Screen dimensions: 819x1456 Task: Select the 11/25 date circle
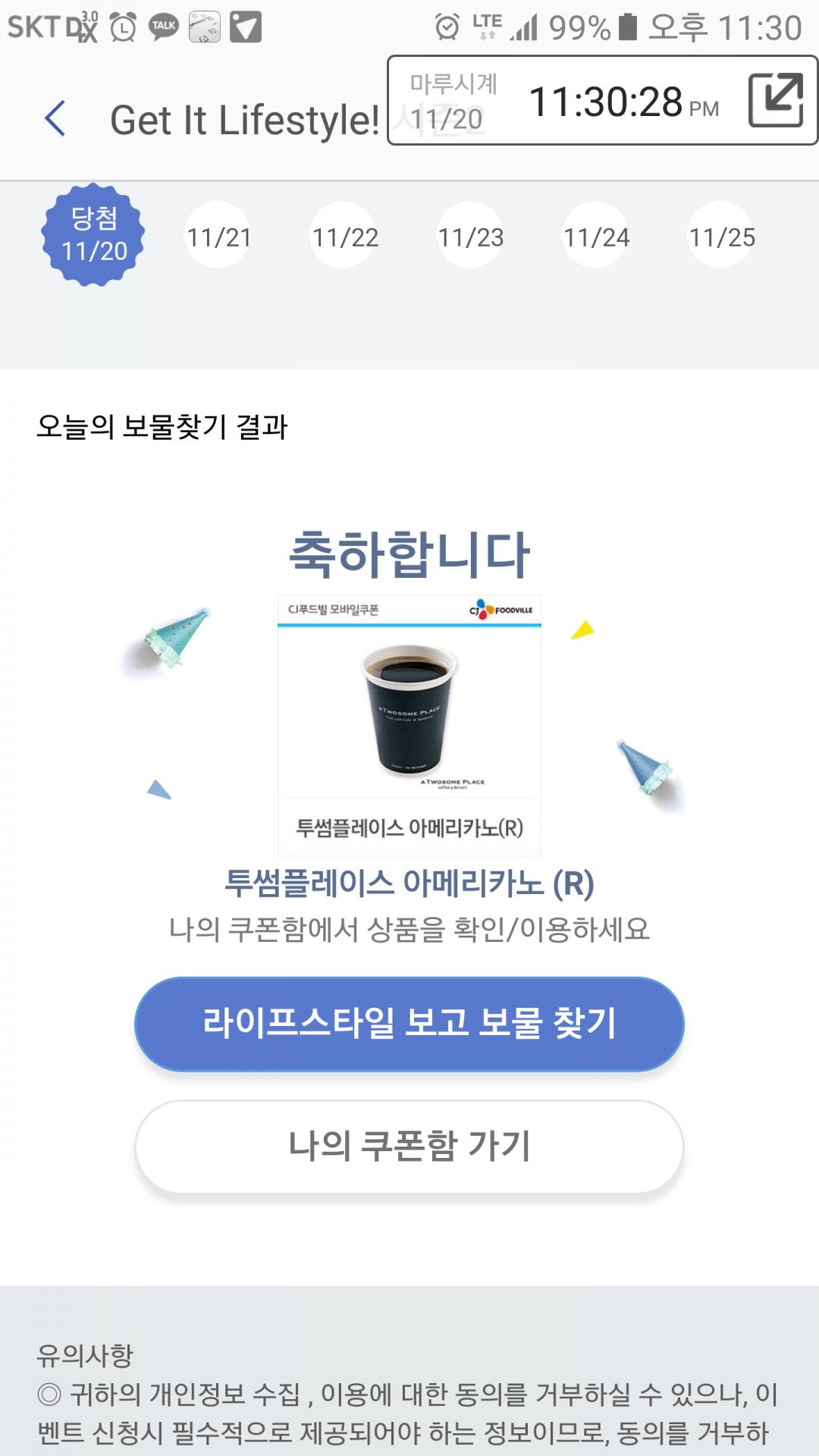(x=721, y=237)
